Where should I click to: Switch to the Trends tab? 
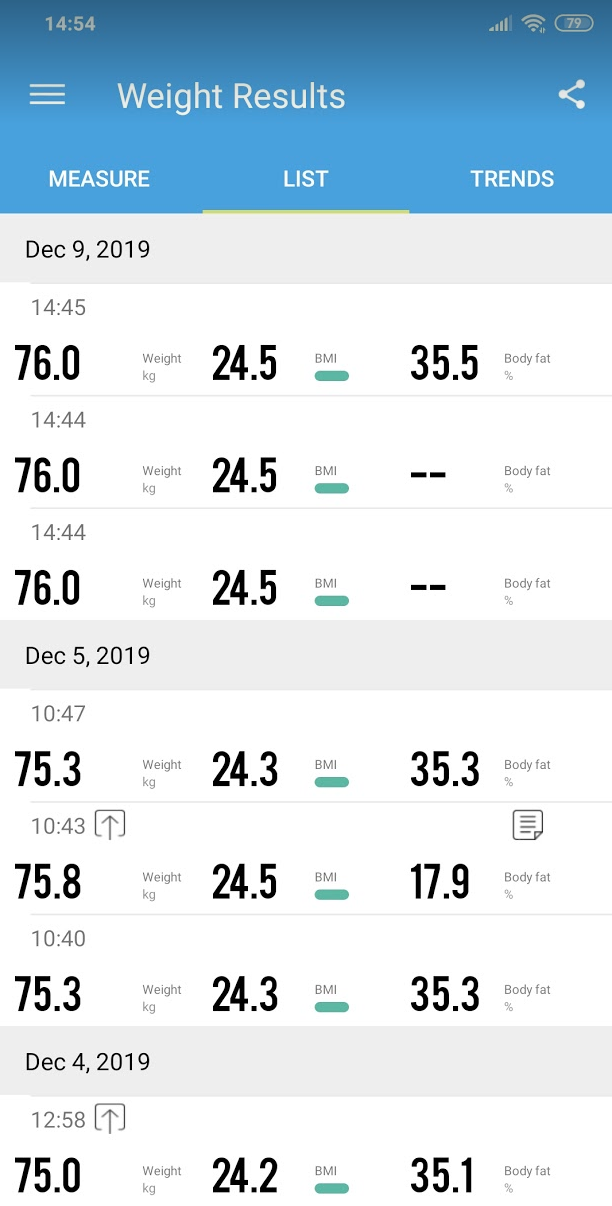(x=512, y=179)
